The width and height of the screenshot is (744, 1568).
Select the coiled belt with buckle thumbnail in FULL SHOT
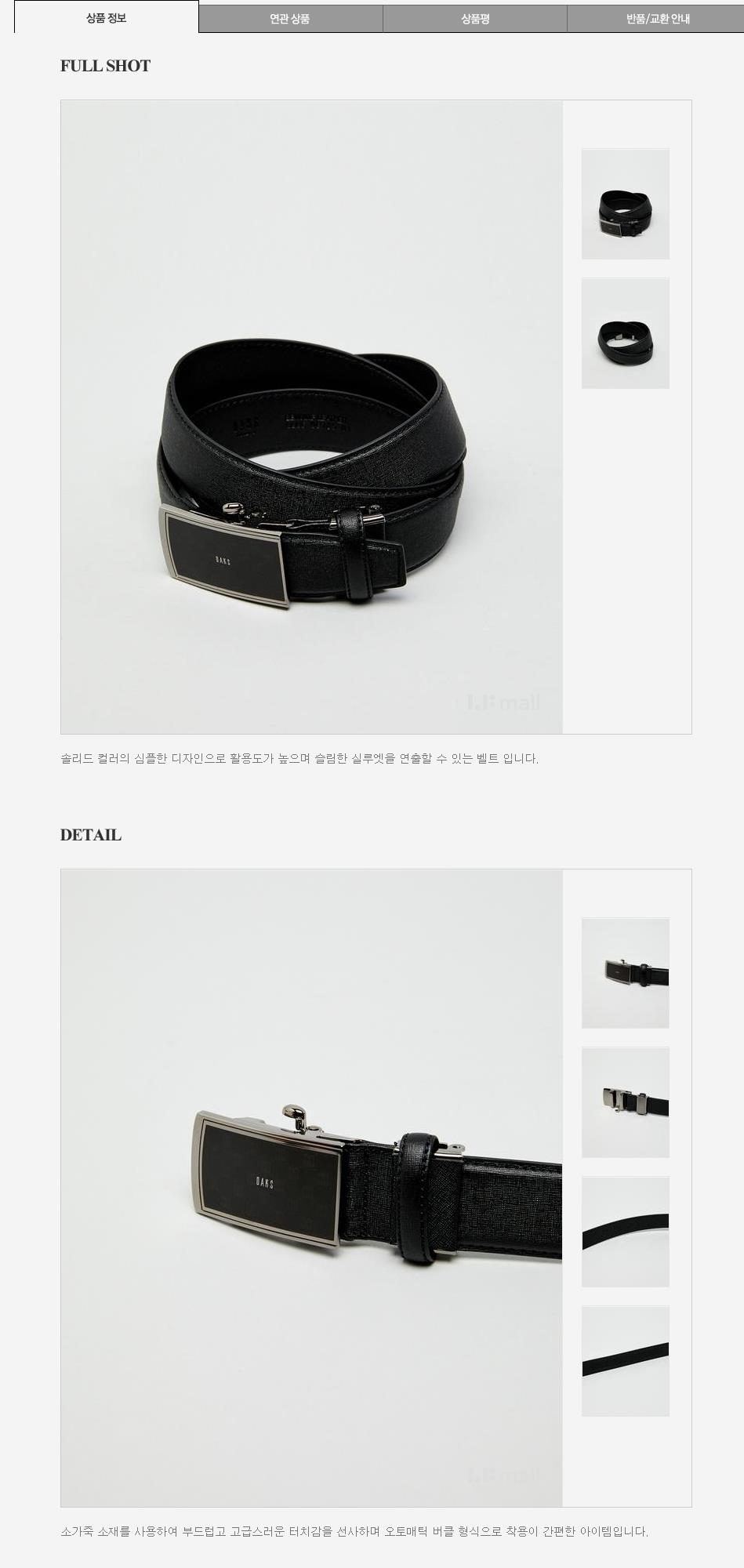[625, 204]
